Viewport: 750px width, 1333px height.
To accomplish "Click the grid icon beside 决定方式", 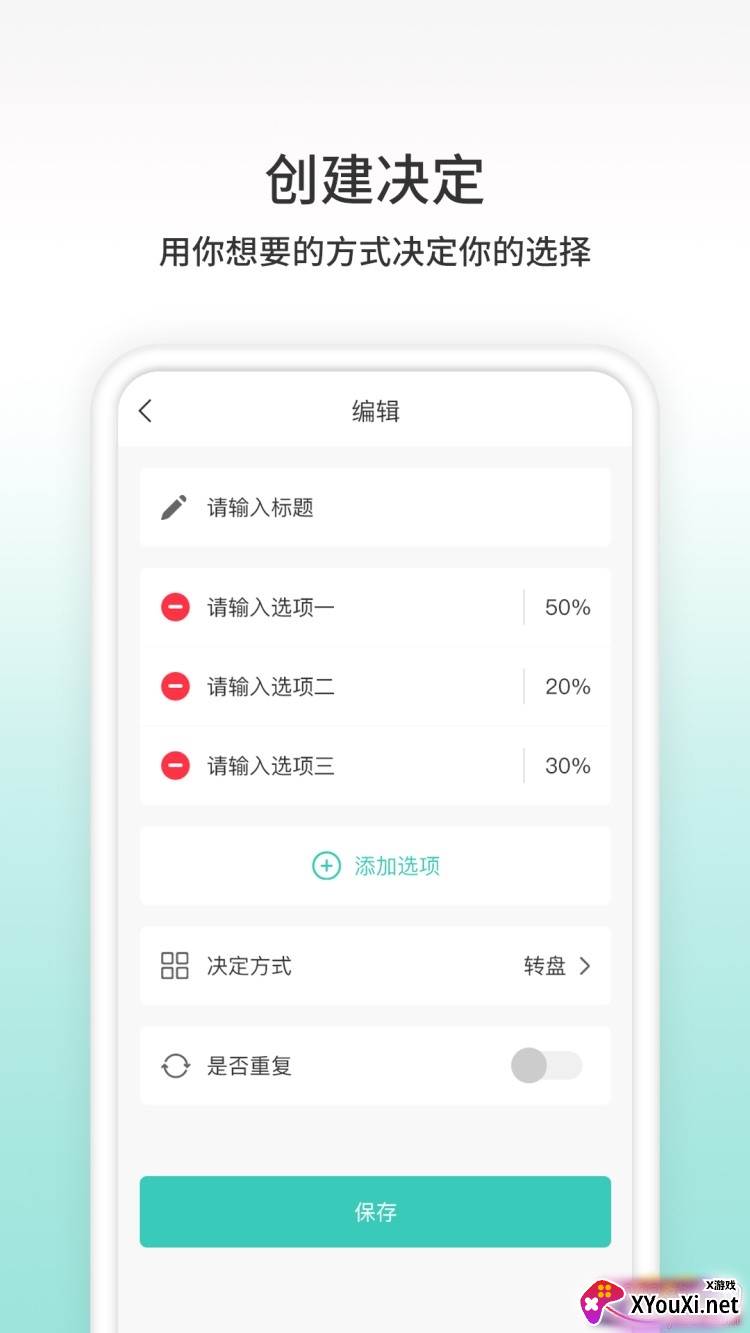I will pyautogui.click(x=174, y=966).
